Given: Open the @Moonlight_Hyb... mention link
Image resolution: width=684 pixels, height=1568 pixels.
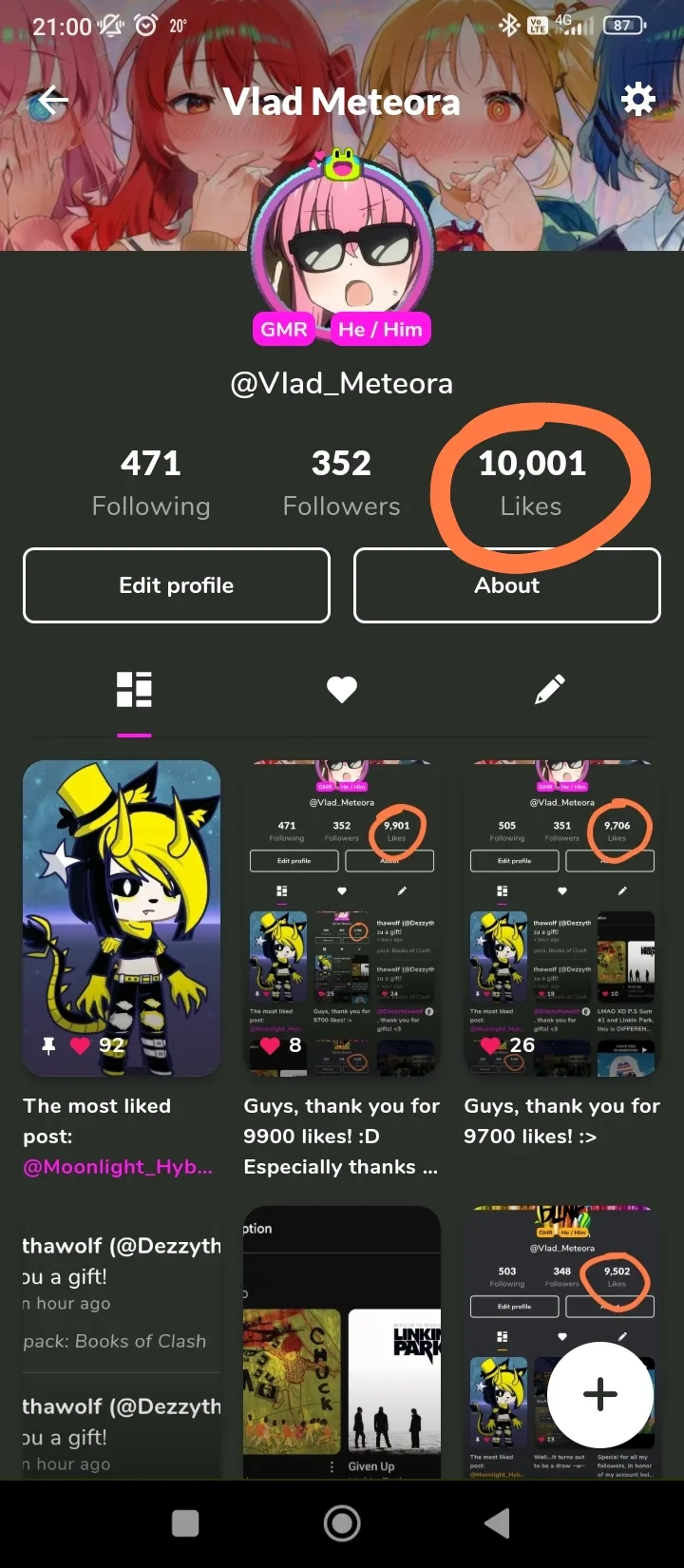Looking at the screenshot, I should coord(118,1167).
